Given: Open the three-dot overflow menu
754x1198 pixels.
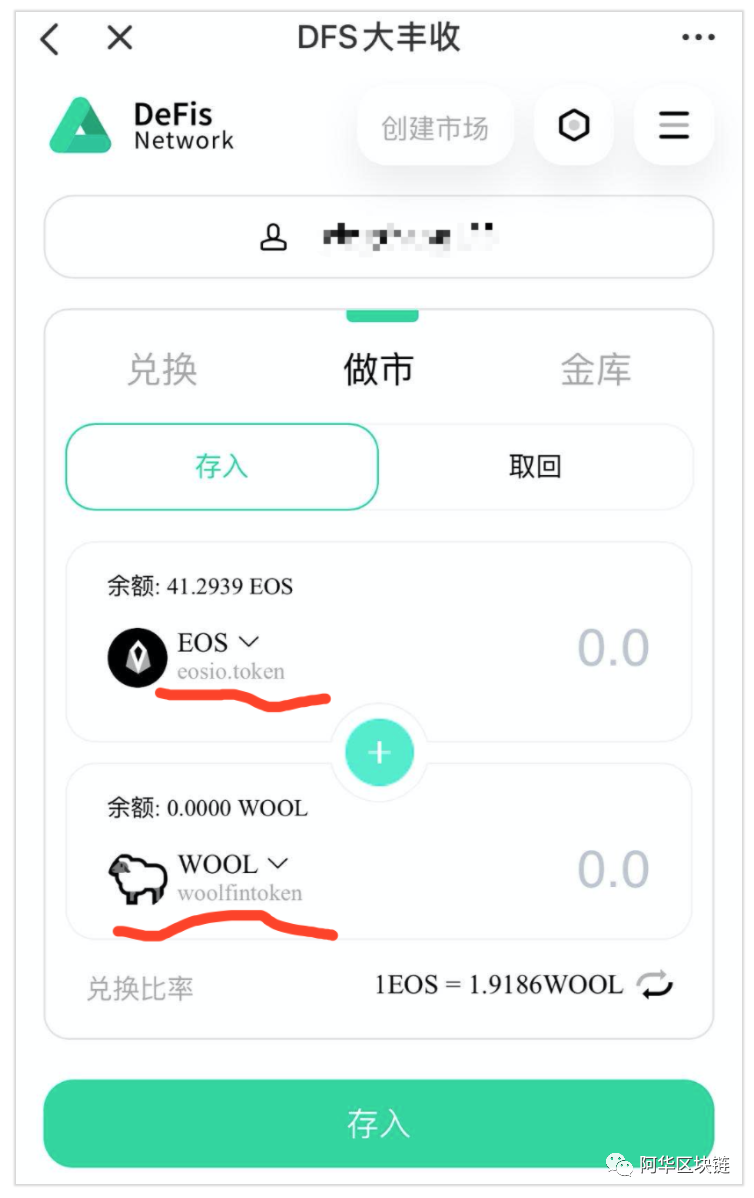Looking at the screenshot, I should (697, 38).
